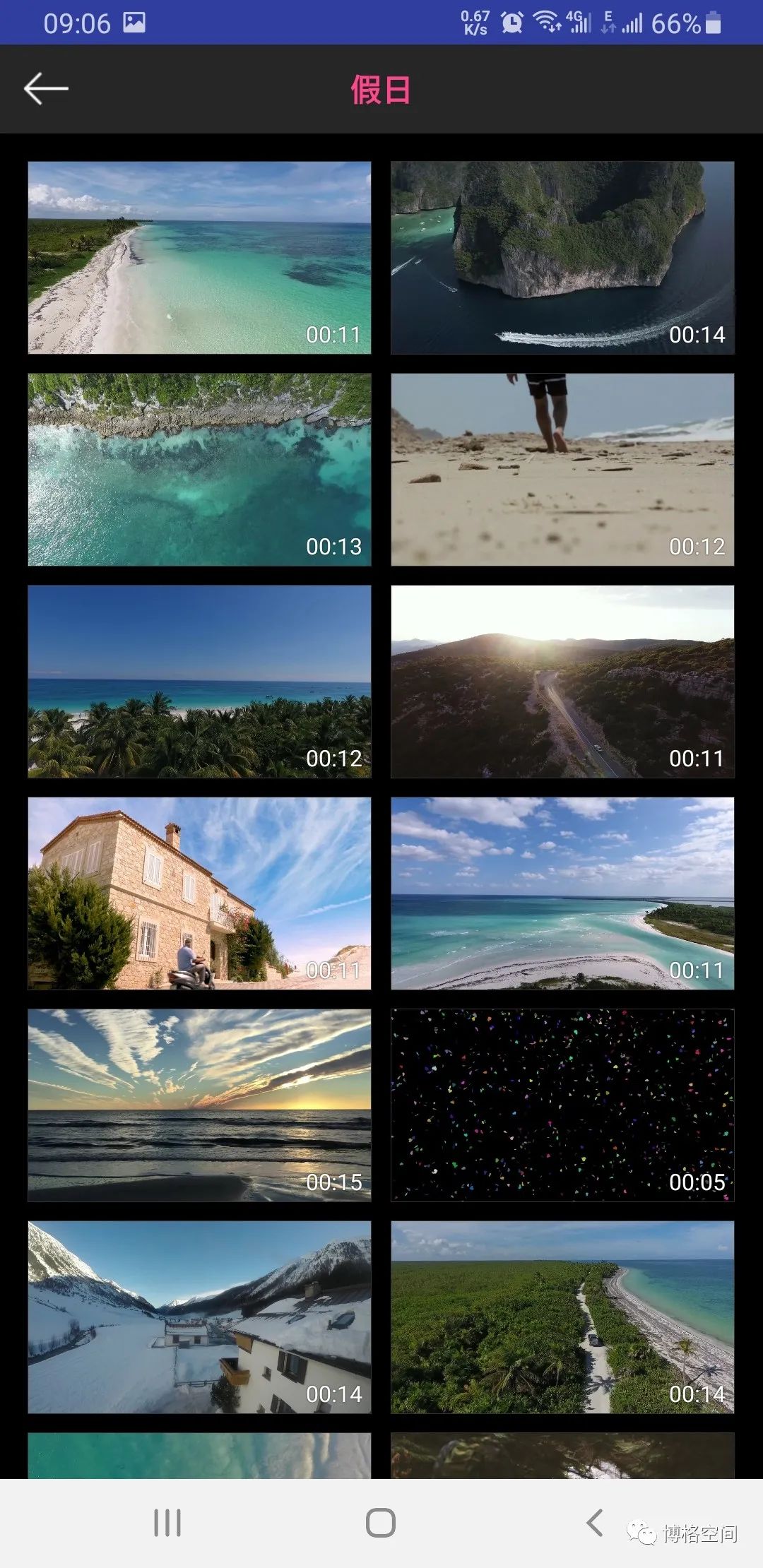Open the turquoise beach shoreline video
This screenshot has height=1568, width=763.
(199, 258)
